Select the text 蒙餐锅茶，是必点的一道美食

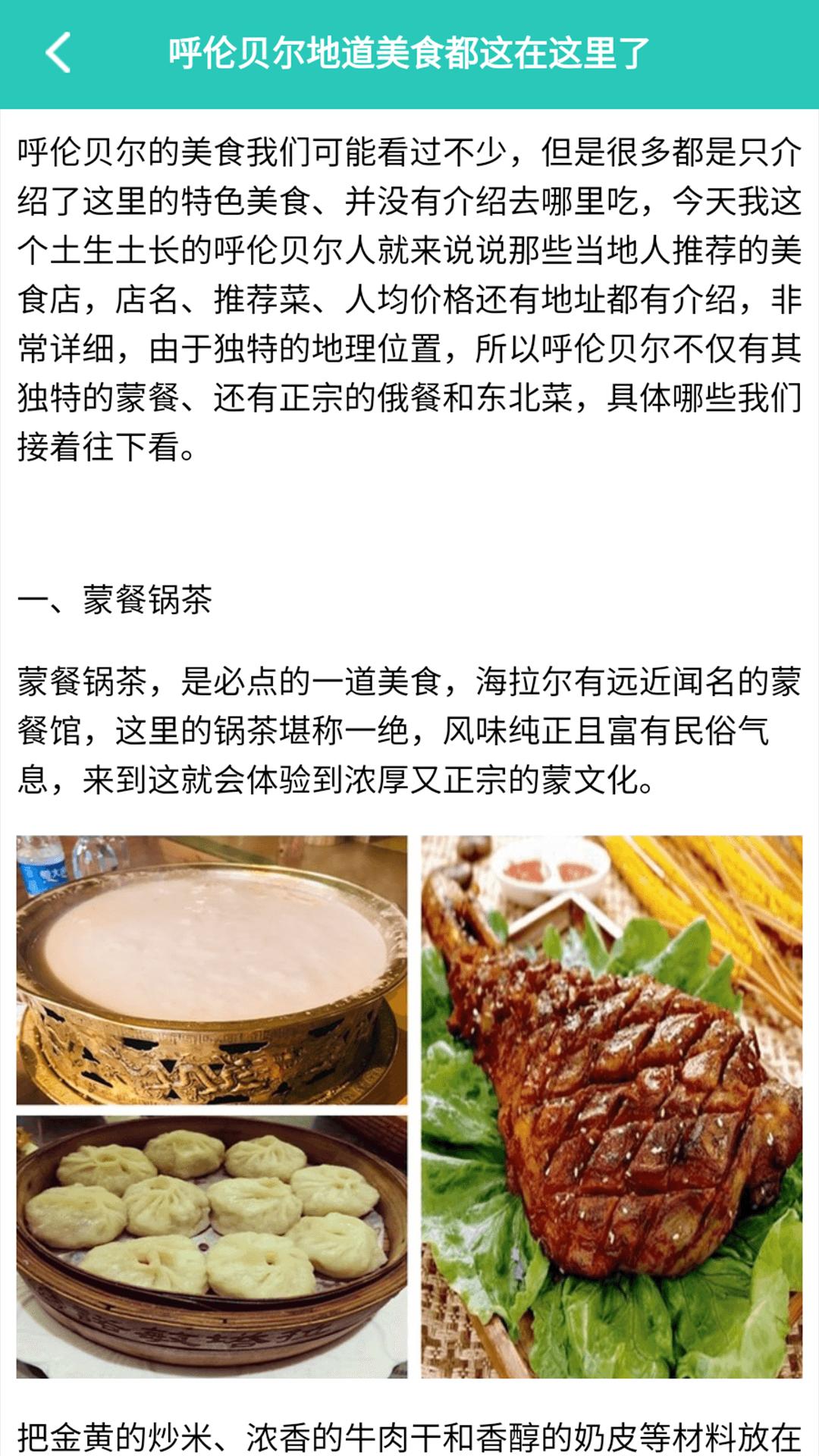227,681
